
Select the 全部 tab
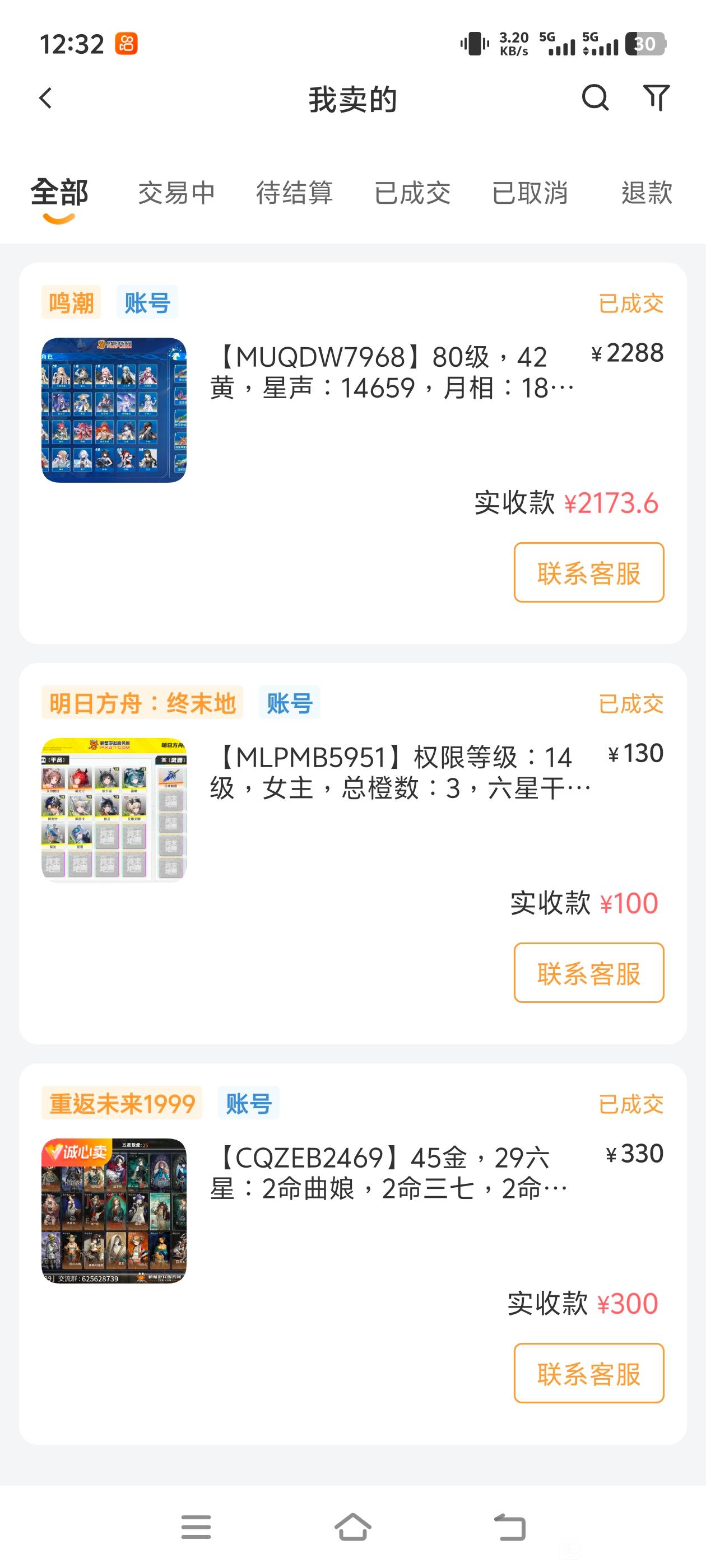pos(59,193)
